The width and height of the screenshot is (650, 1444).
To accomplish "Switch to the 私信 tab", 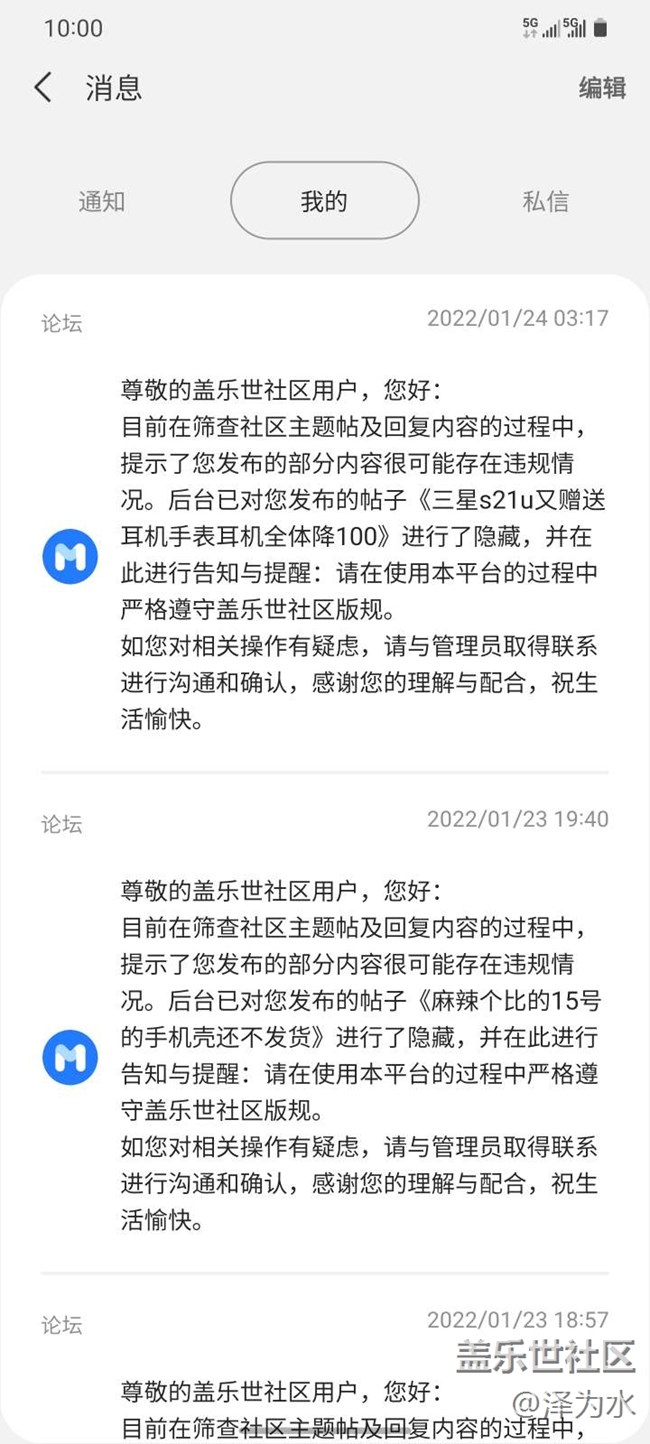I will [545, 201].
